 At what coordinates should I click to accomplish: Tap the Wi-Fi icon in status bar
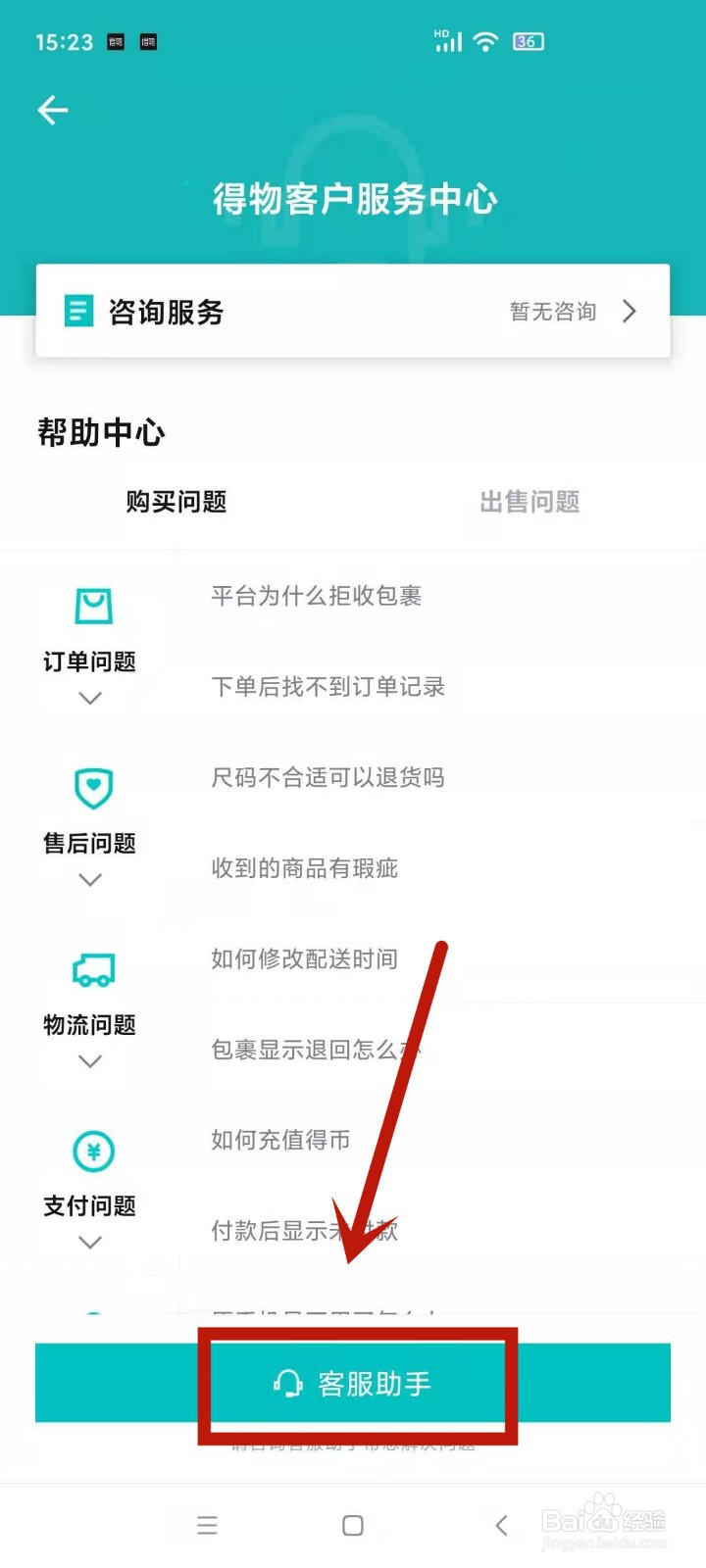coord(484,41)
